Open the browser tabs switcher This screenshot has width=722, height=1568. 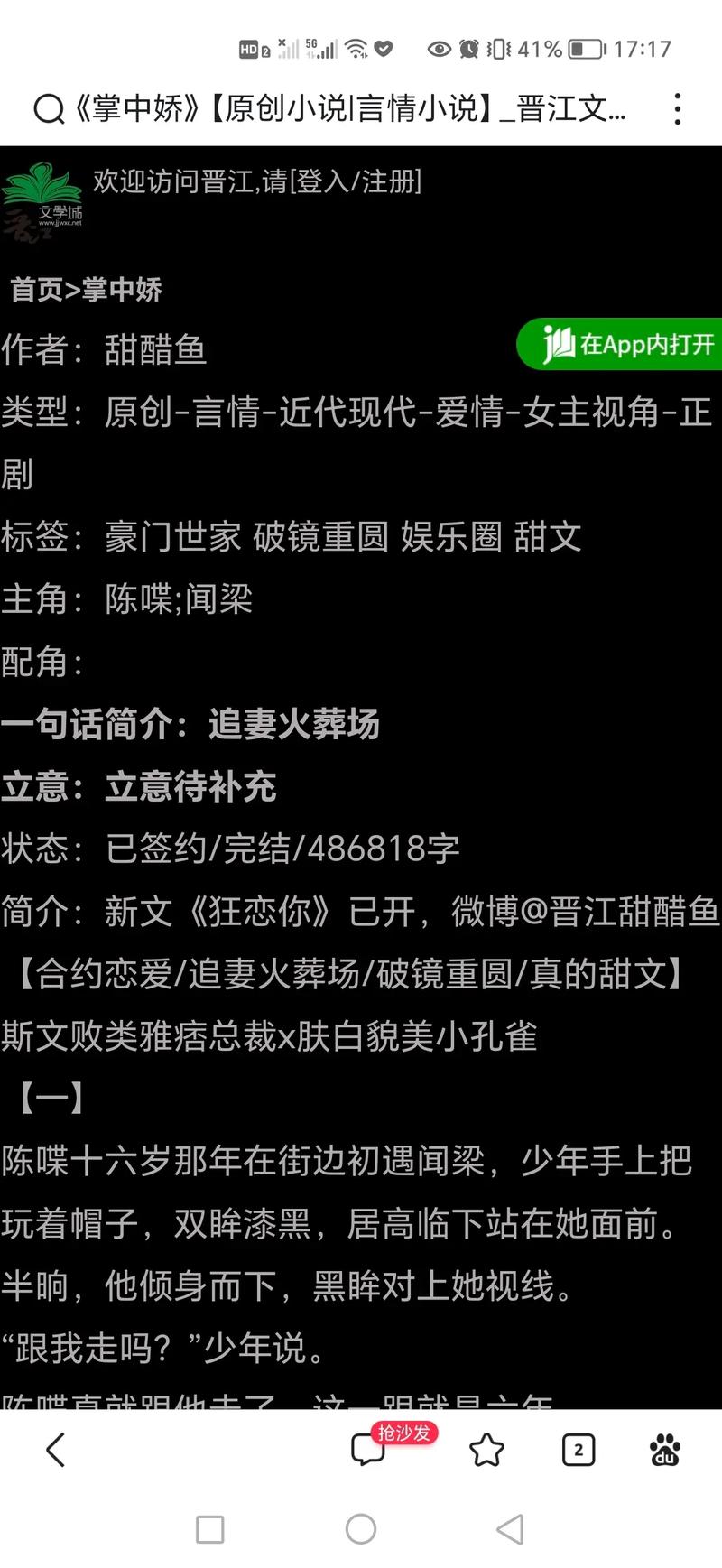(x=578, y=1451)
